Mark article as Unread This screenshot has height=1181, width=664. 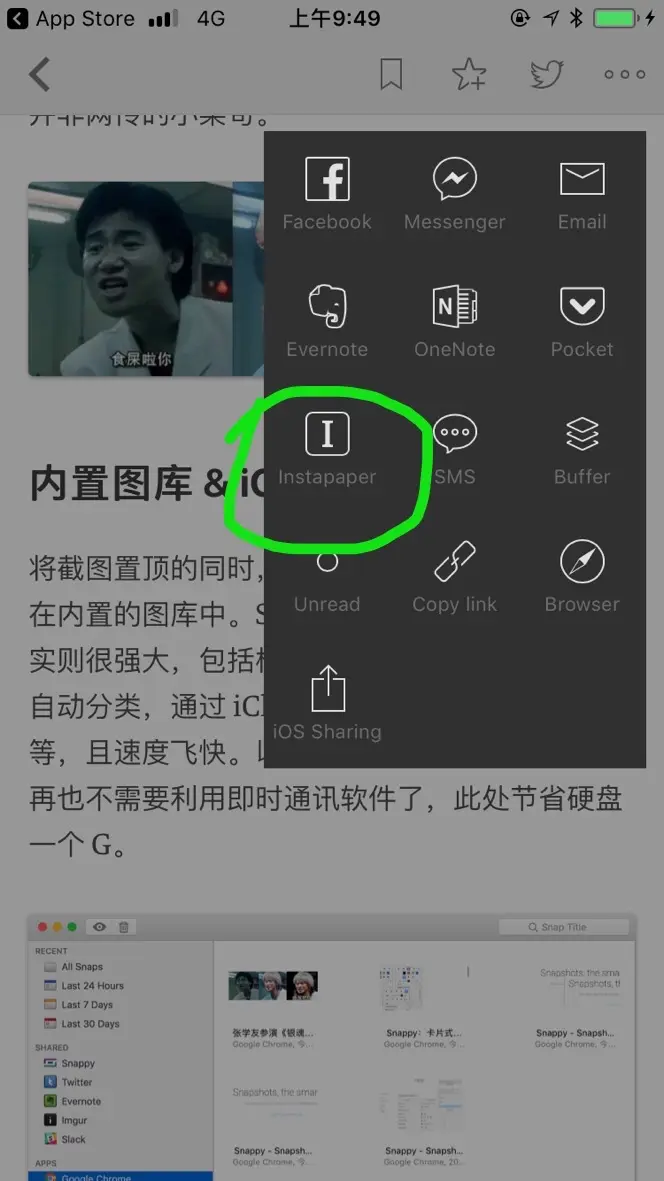327,578
